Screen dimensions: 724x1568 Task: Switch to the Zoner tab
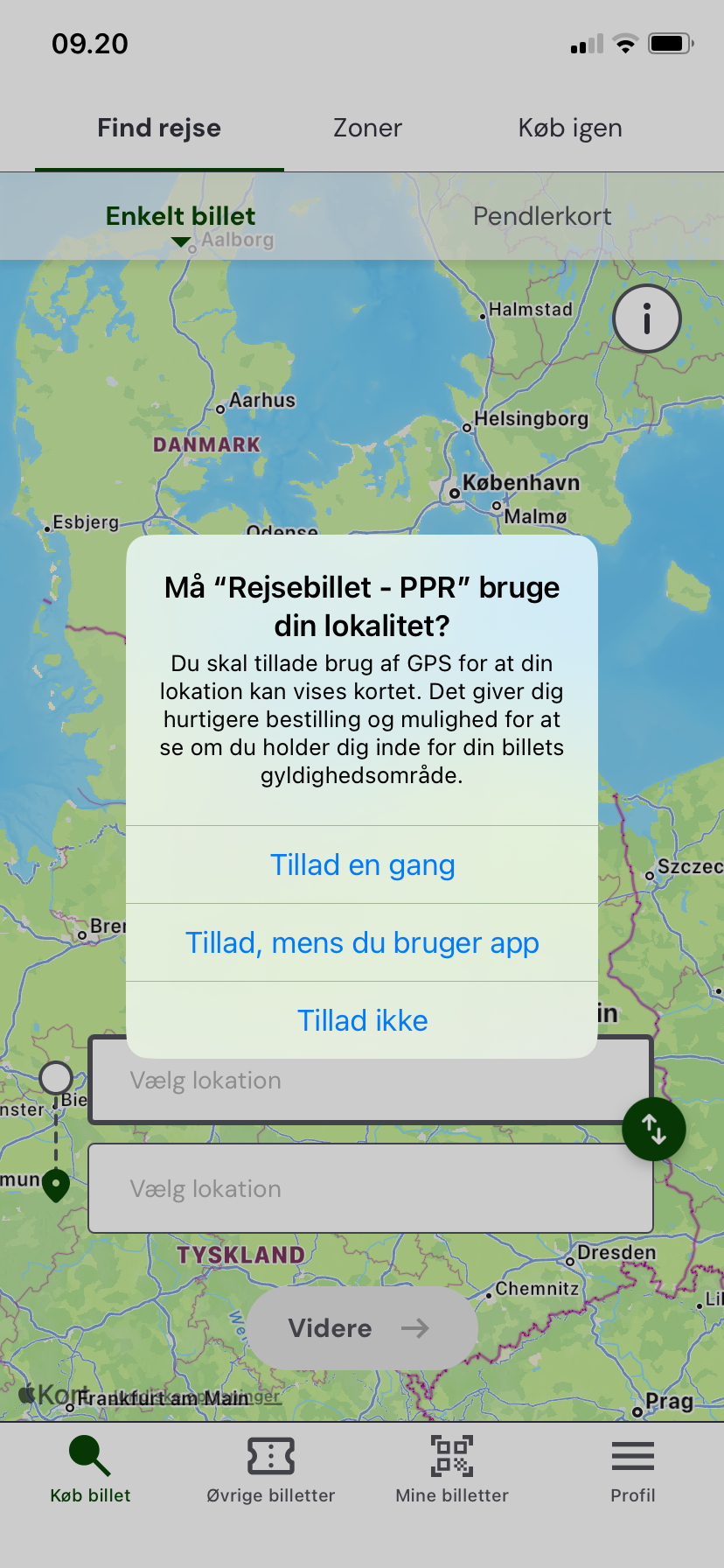coord(367,128)
